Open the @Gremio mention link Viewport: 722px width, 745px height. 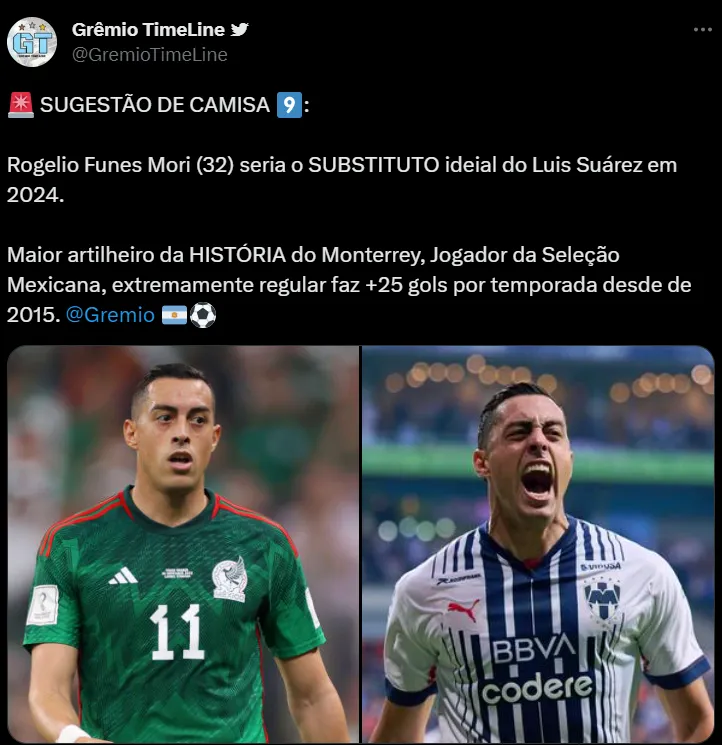point(110,315)
